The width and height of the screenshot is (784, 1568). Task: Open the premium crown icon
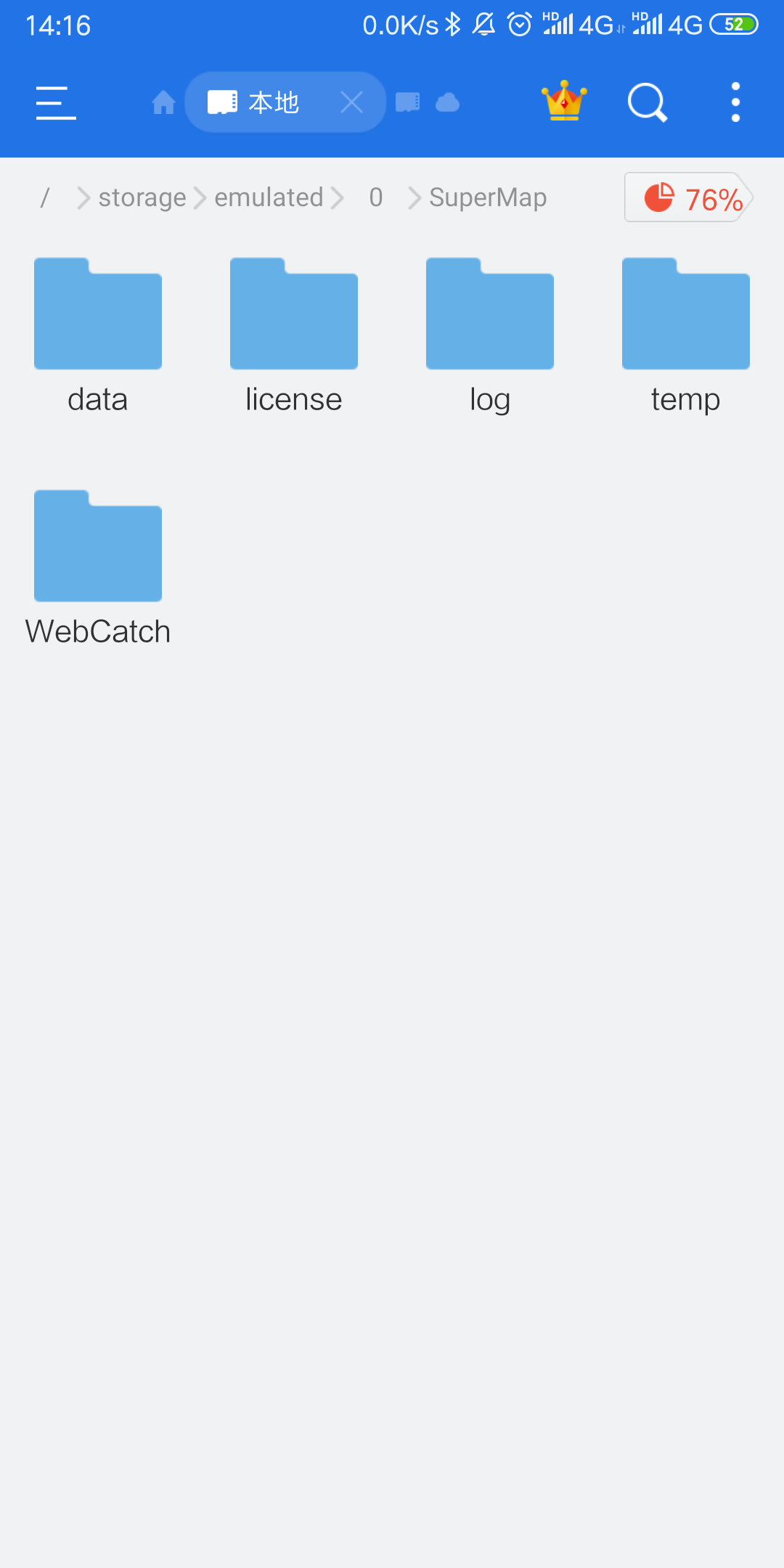click(x=564, y=101)
